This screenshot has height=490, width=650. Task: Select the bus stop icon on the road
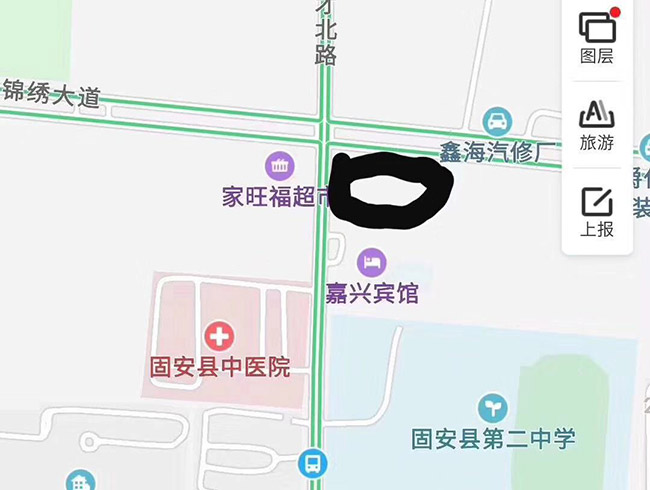tap(312, 463)
